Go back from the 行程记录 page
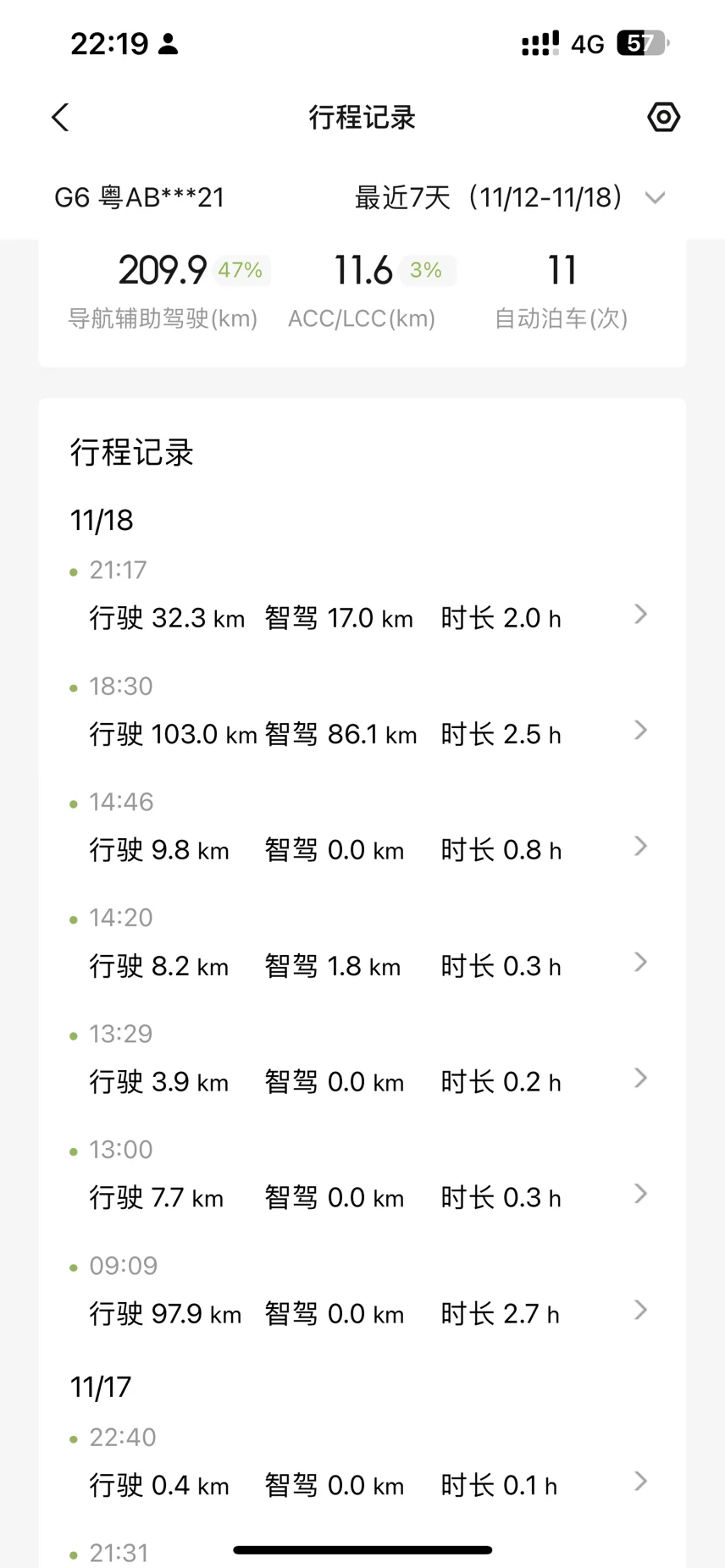Image resolution: width=725 pixels, height=1568 pixels. [x=60, y=118]
